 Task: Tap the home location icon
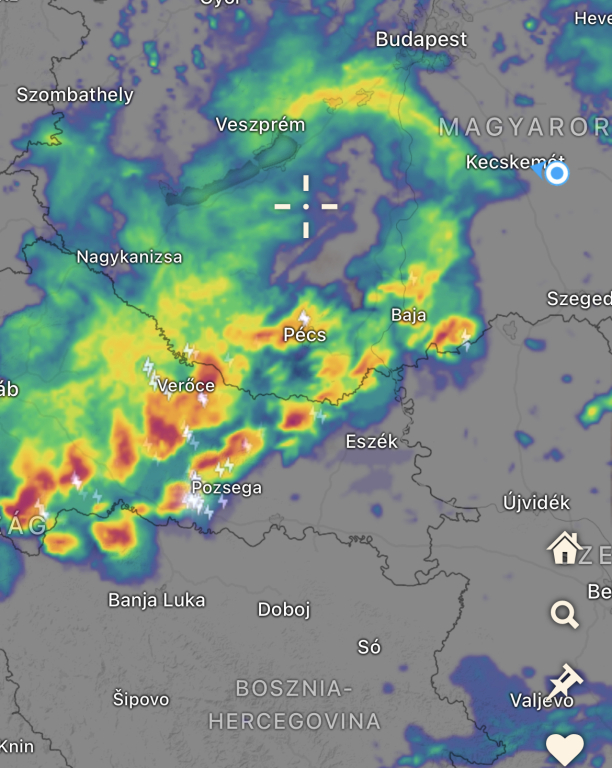[x=564, y=548]
